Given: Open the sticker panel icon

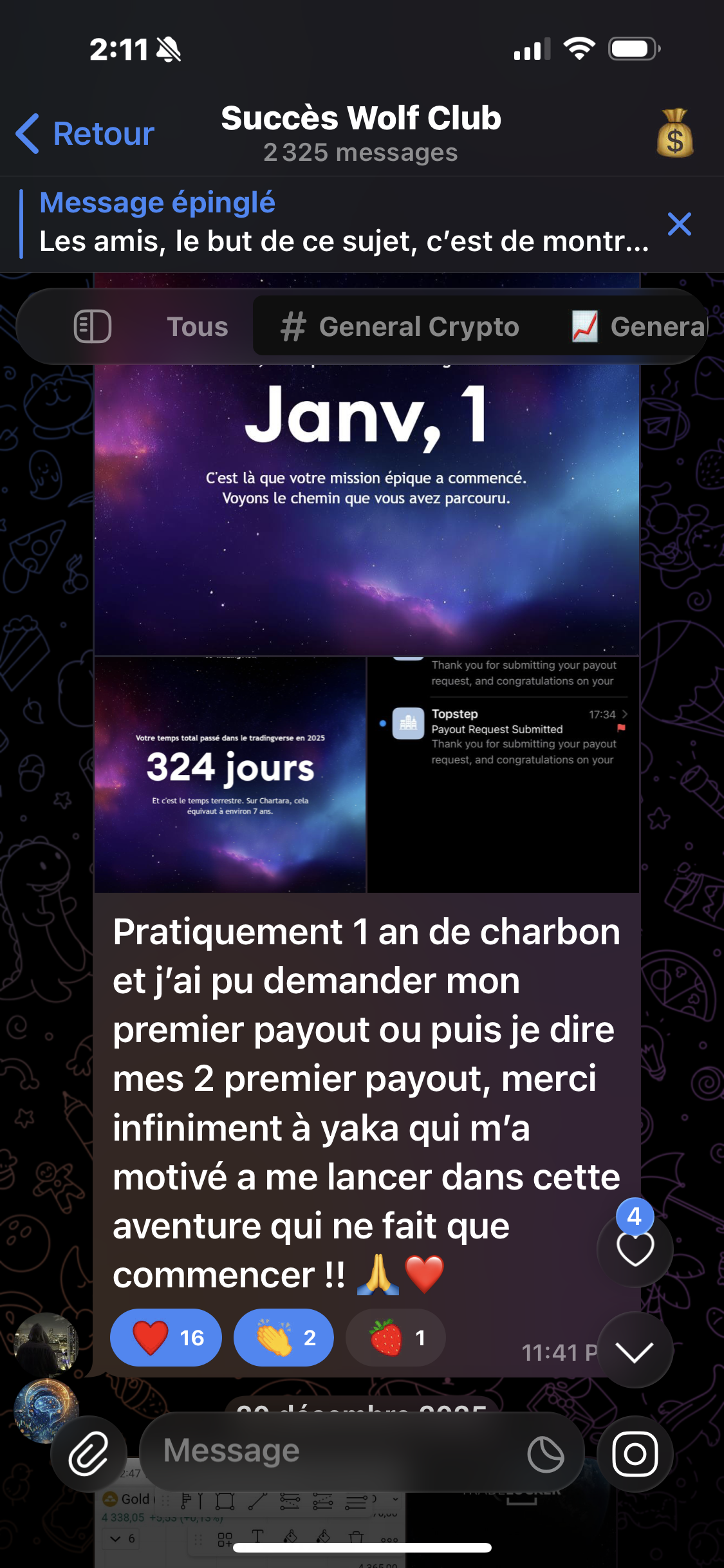Looking at the screenshot, I should pos(545,1453).
